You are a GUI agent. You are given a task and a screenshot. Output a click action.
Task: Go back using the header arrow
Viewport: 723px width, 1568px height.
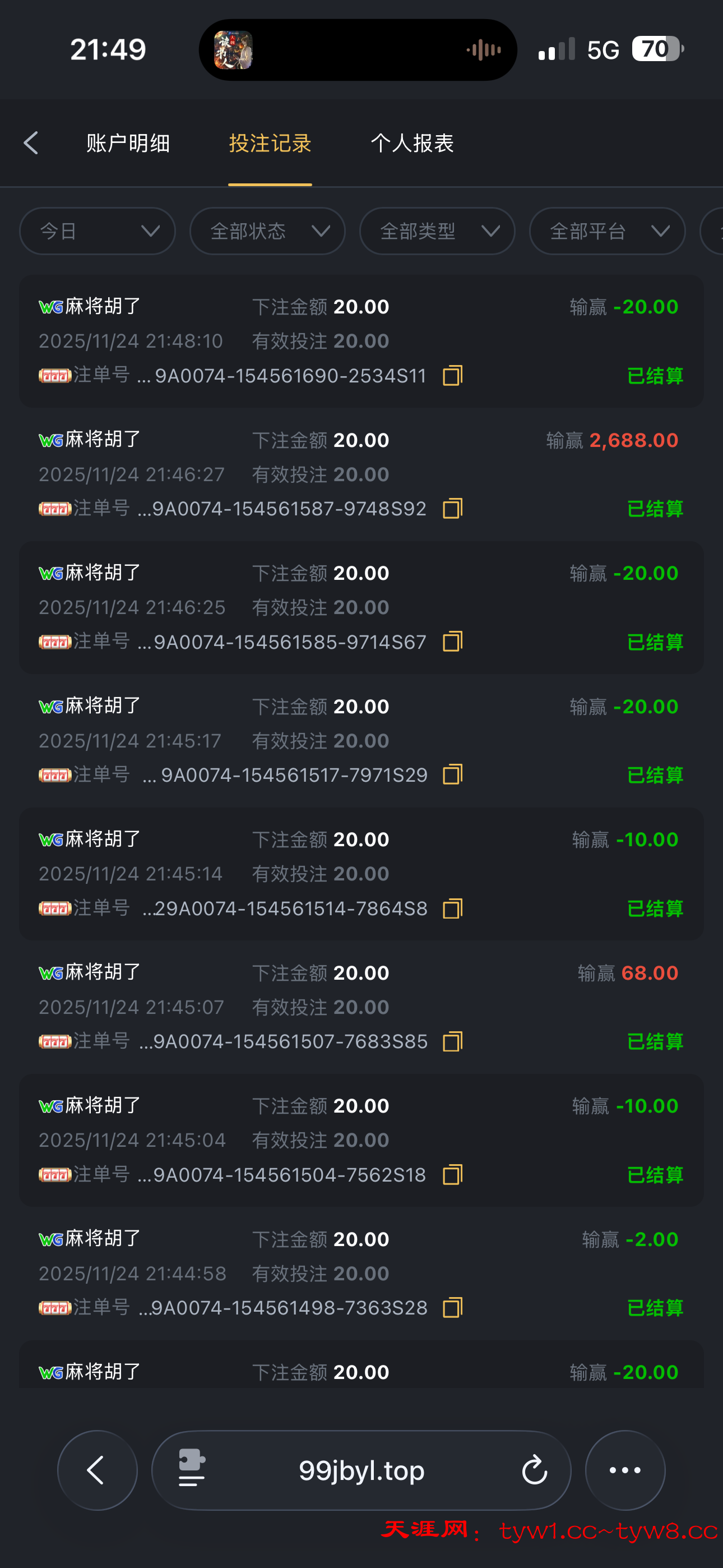pos(31,143)
